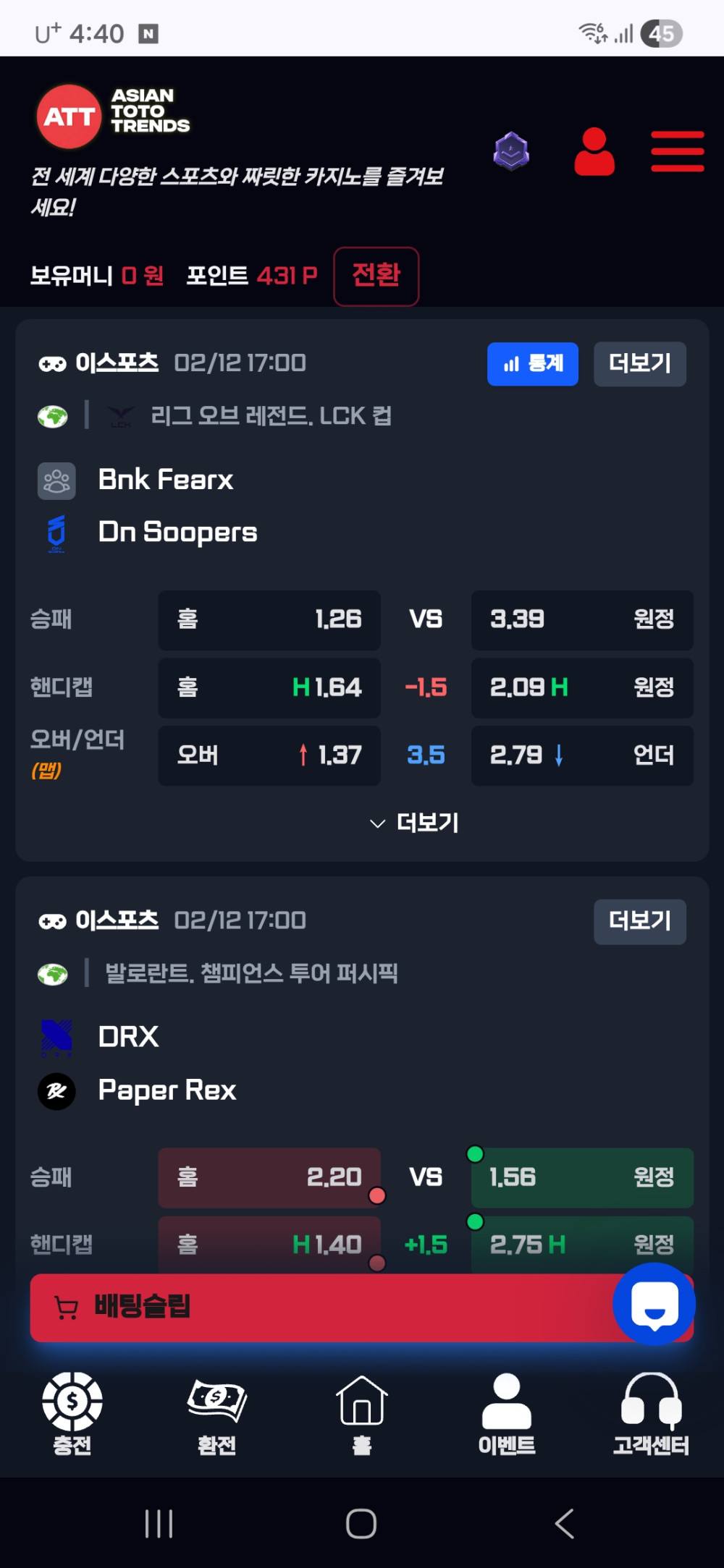Select DRX home win odds 2.20
The image size is (724, 1568).
[x=269, y=1177]
